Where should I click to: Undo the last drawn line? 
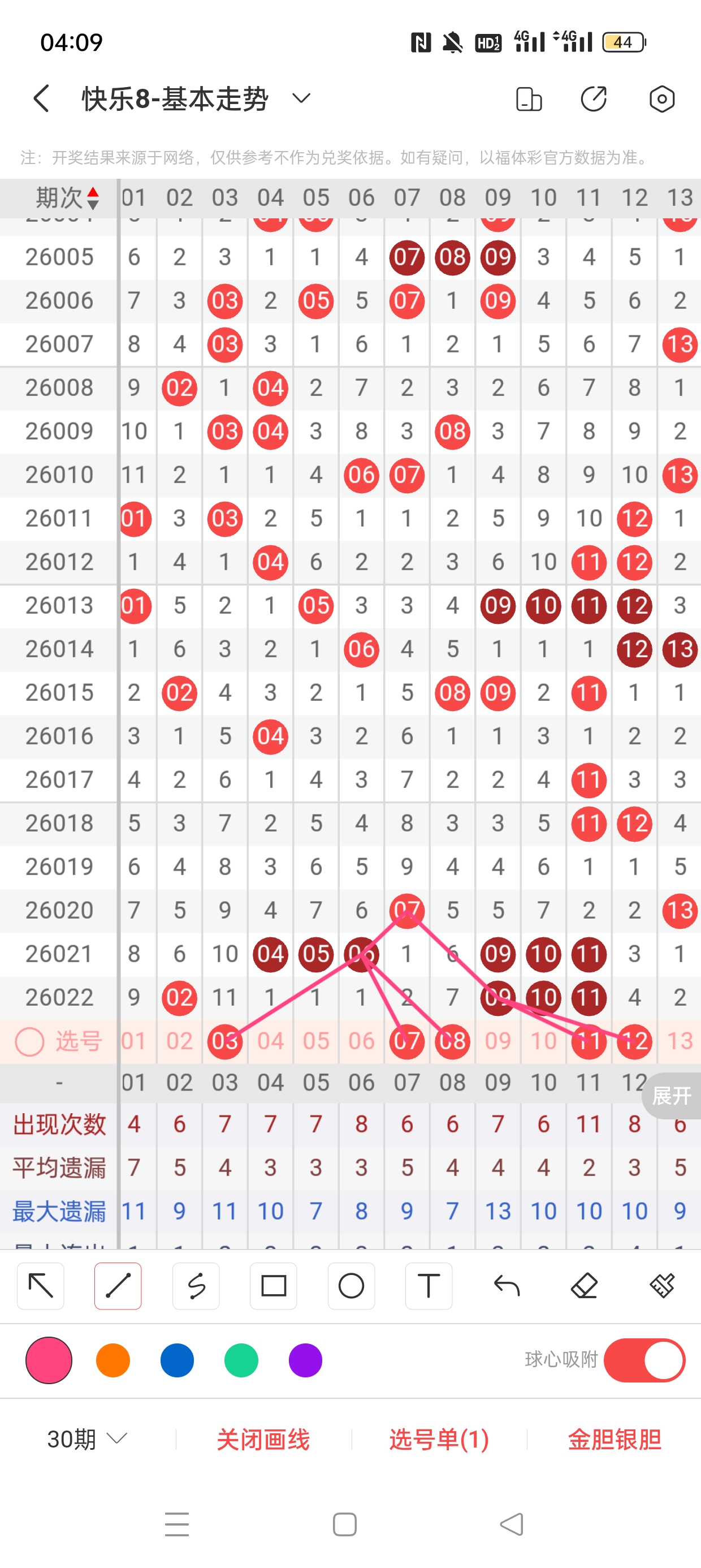(507, 1286)
